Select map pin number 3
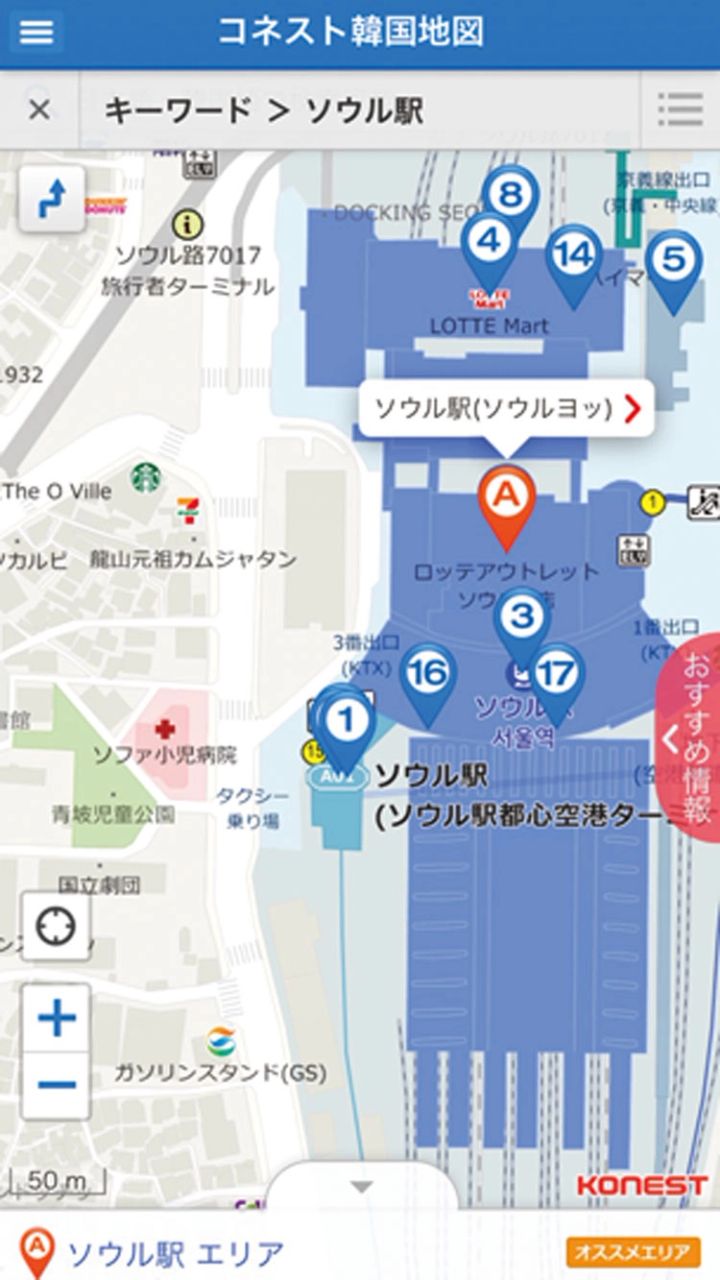 522,617
